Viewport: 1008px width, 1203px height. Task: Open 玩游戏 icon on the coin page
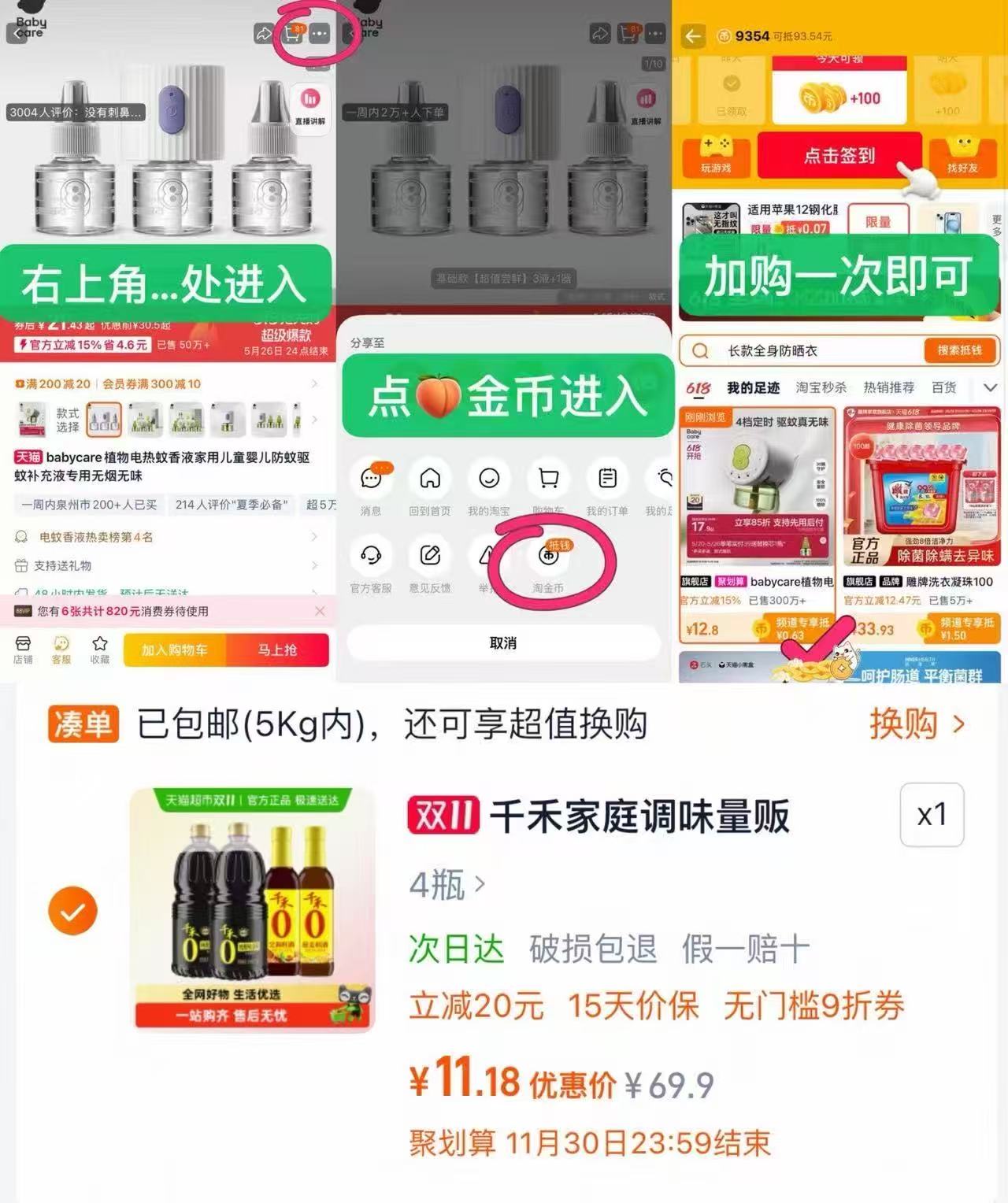tap(714, 154)
